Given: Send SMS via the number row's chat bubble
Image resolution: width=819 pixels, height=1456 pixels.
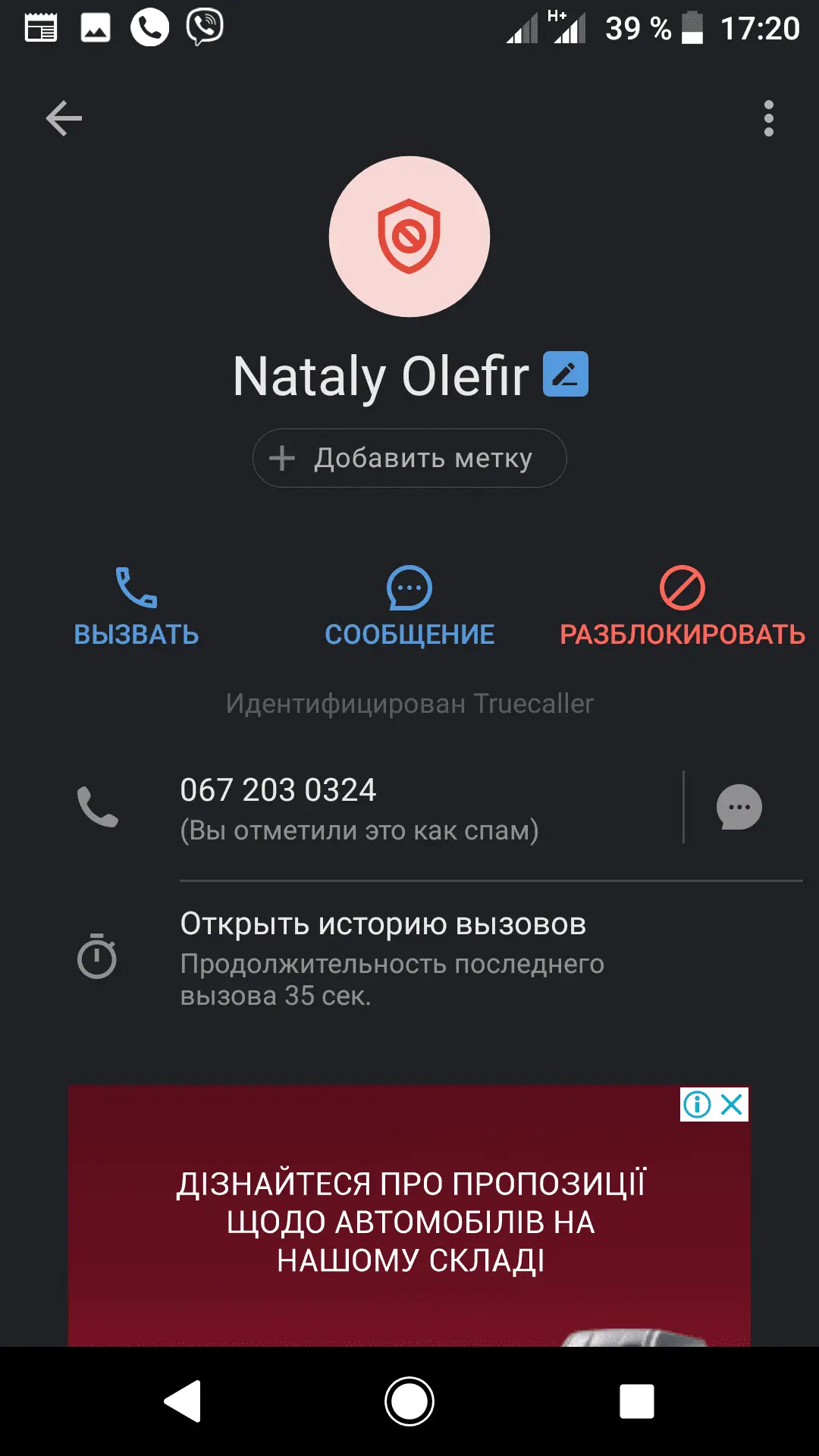Looking at the screenshot, I should pos(739,807).
